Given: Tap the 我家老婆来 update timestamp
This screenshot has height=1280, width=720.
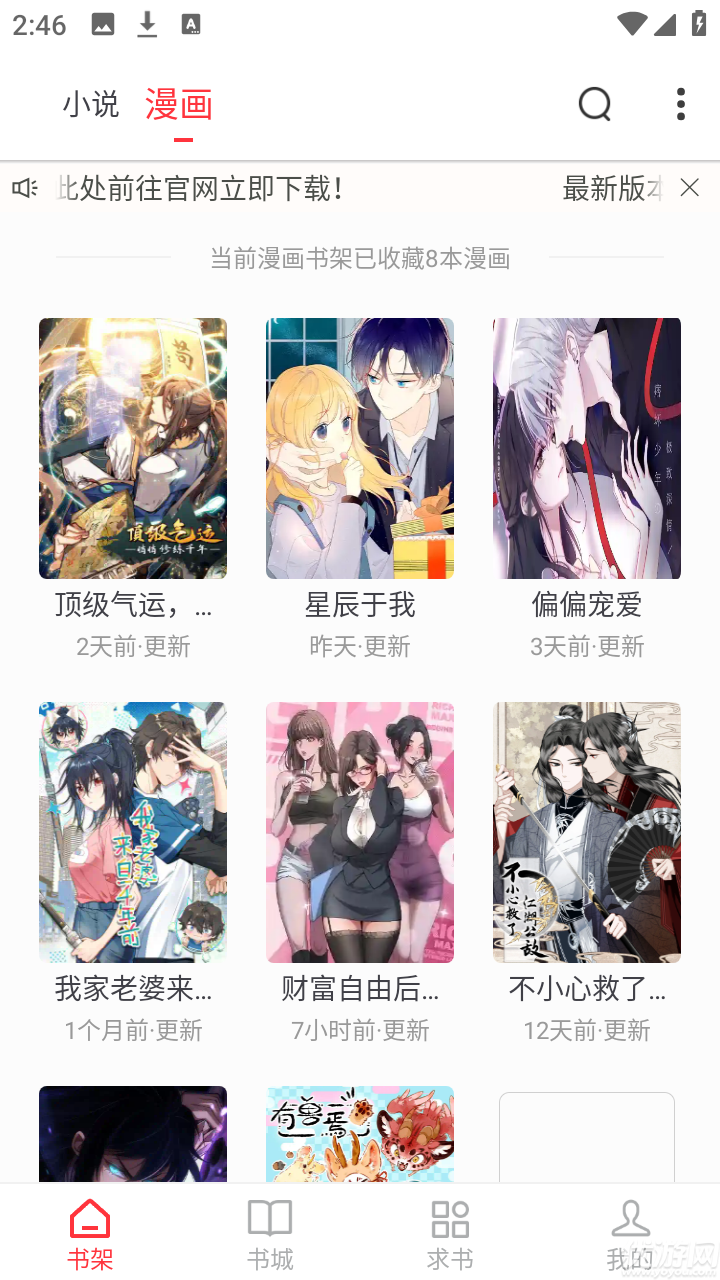Looking at the screenshot, I should pyautogui.click(x=132, y=1030).
